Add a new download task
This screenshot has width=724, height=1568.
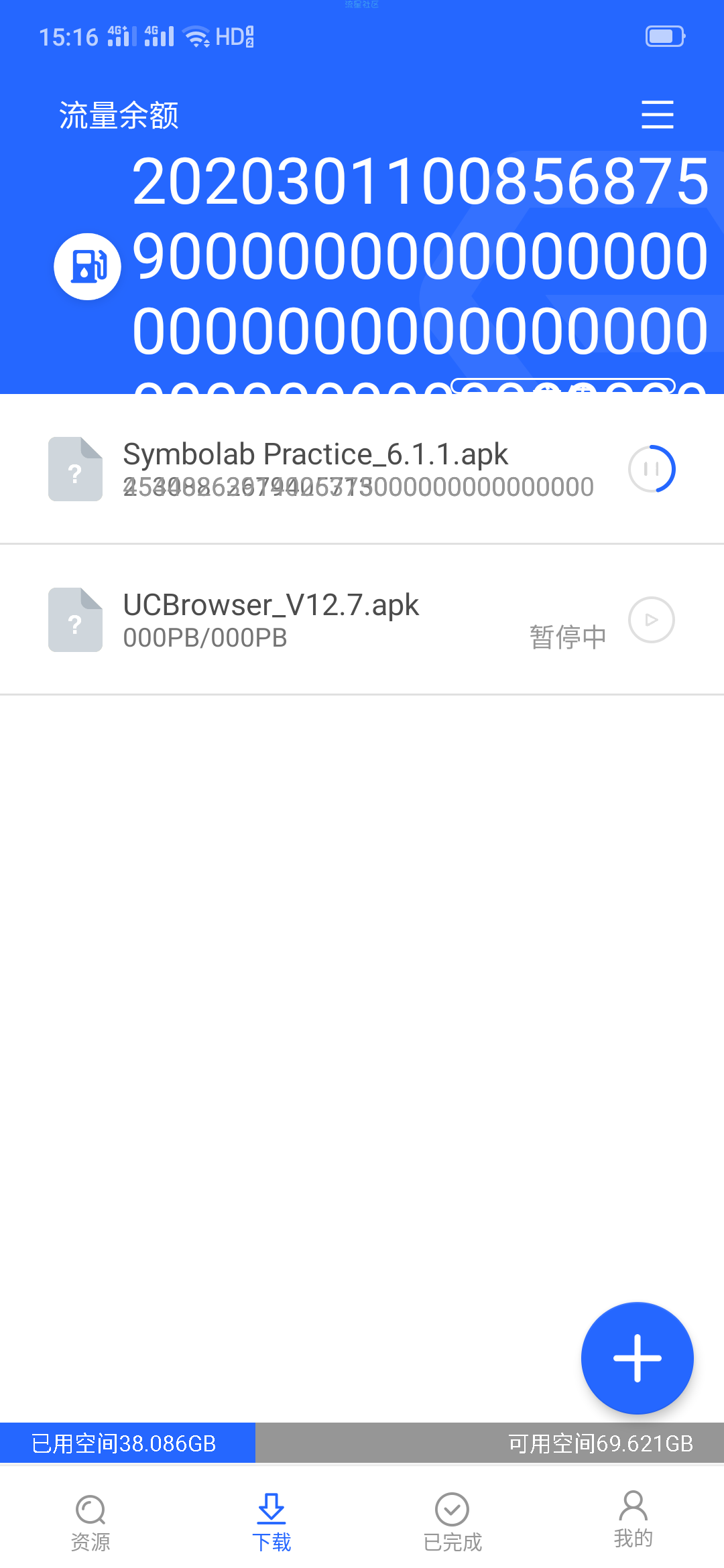pos(637,1358)
